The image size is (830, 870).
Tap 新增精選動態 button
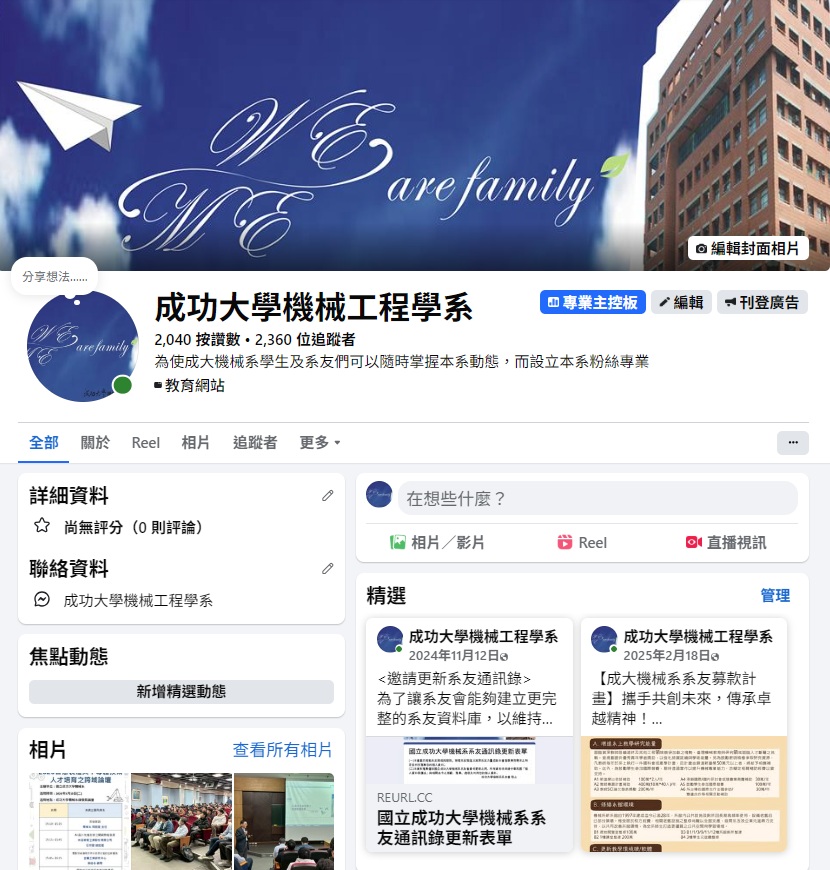(181, 692)
